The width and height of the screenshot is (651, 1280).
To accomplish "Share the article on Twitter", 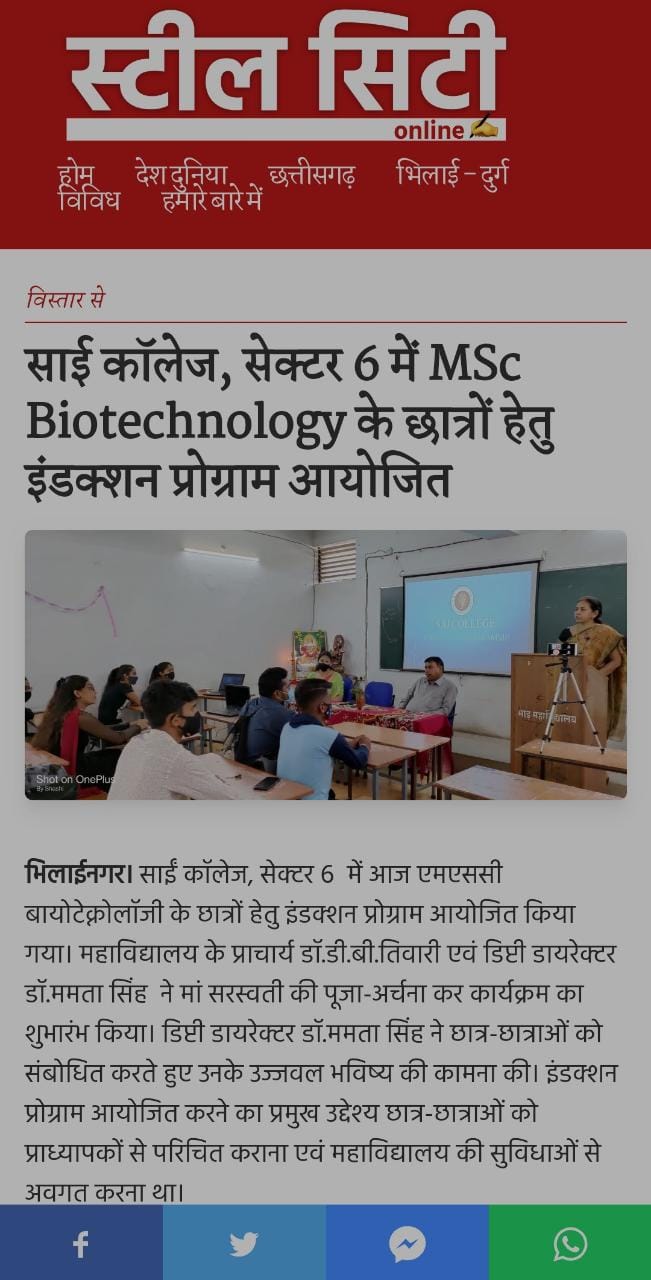I will tap(244, 1243).
